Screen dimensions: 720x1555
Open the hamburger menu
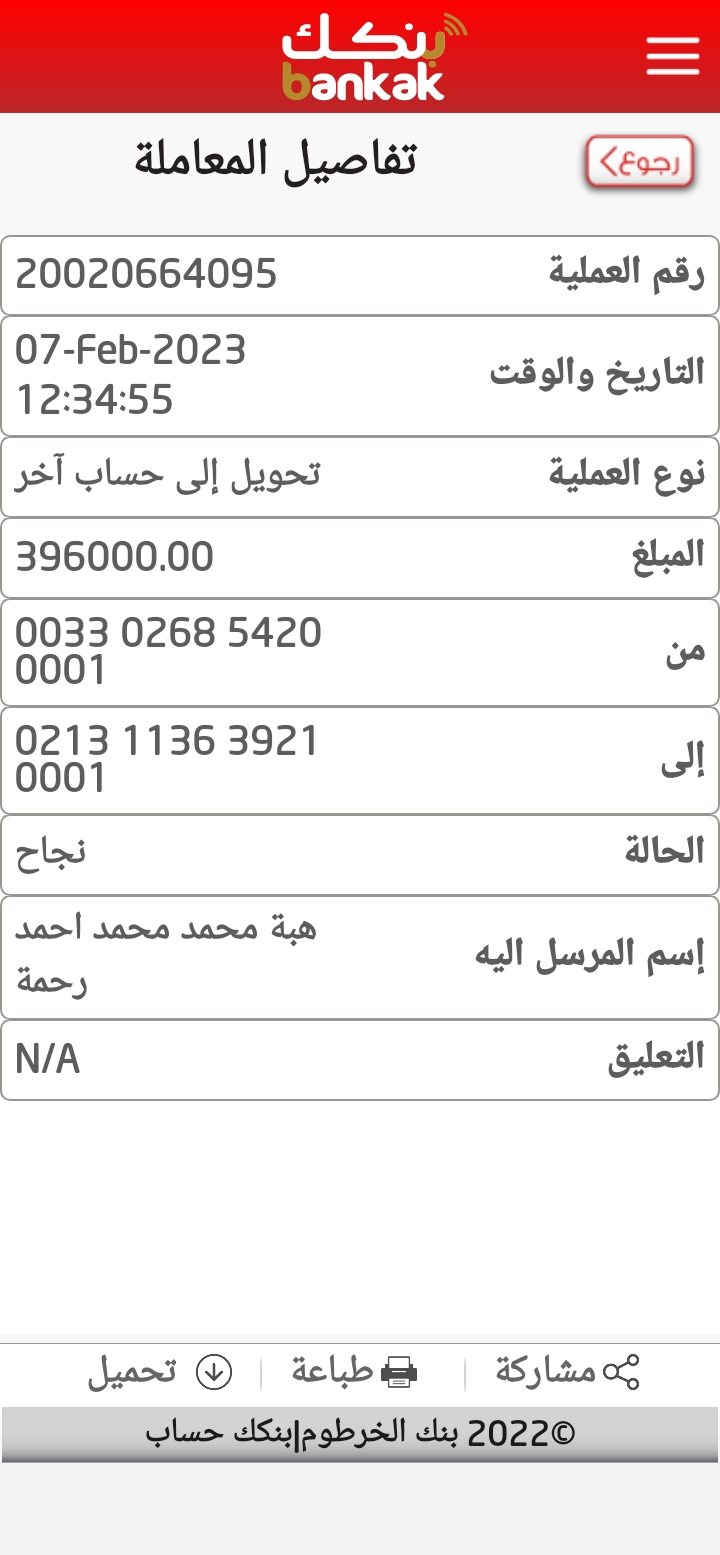(672, 56)
